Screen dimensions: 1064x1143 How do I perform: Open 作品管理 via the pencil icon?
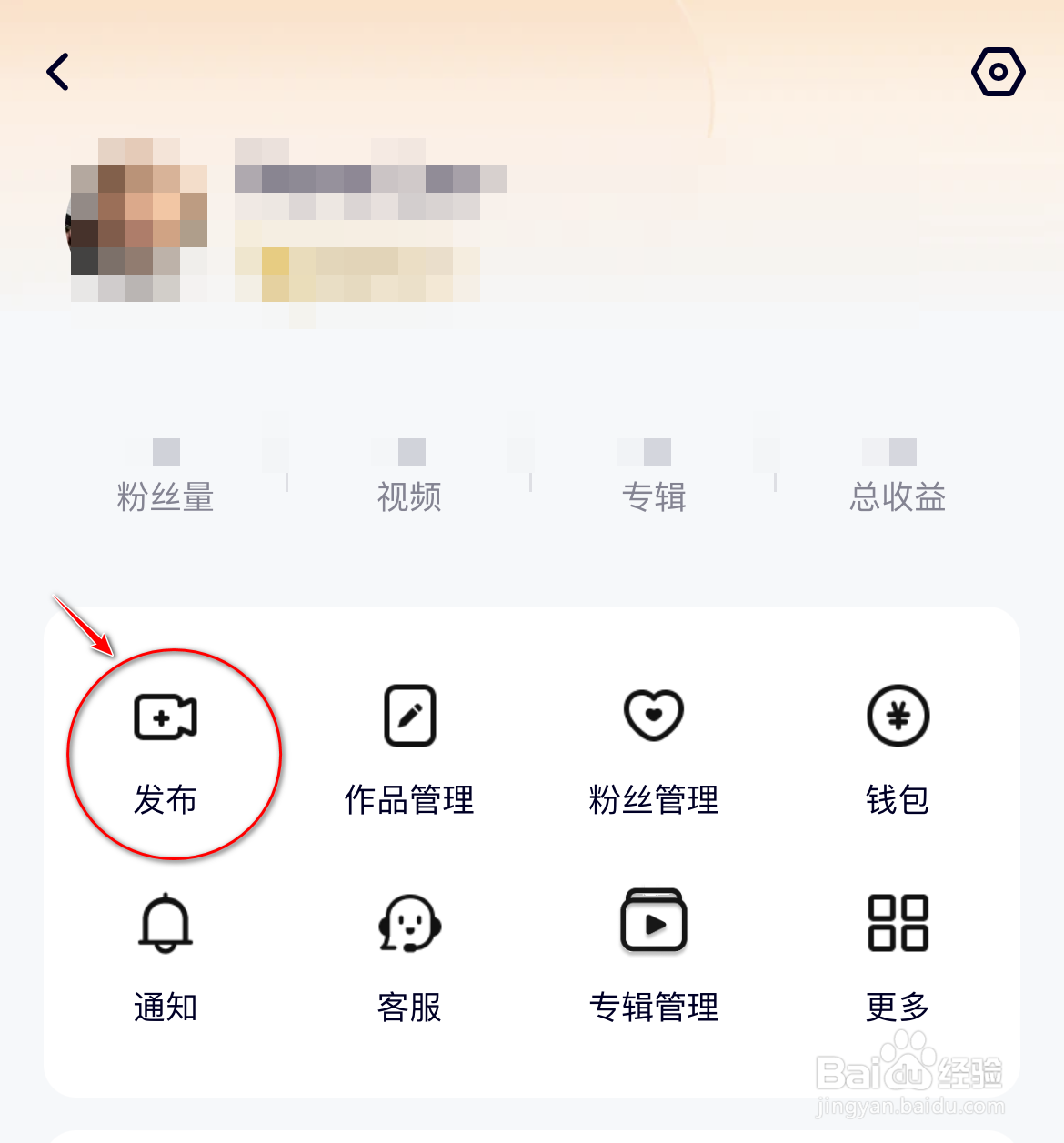click(408, 716)
